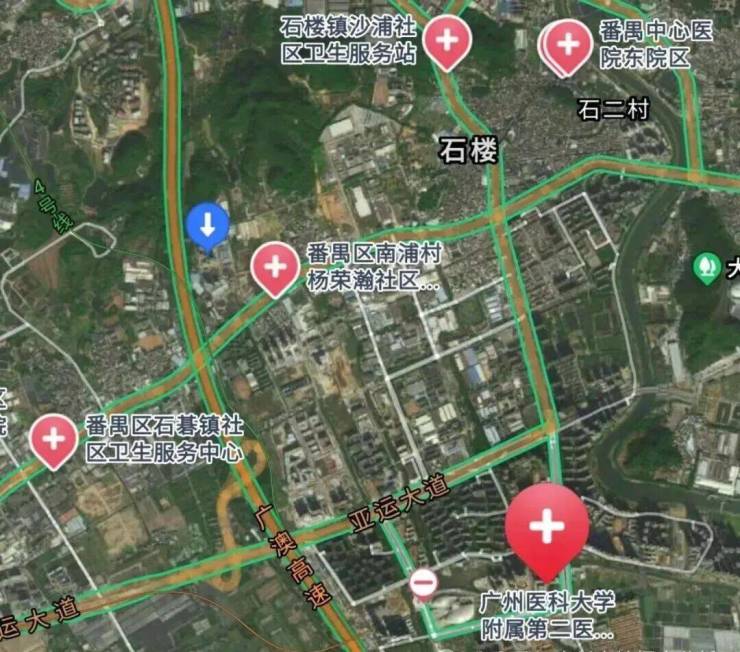Image resolution: width=740 pixels, height=652 pixels.
Task: Tap the large 广州医科大学附属第二医 hospital pin
Action: click(x=546, y=526)
